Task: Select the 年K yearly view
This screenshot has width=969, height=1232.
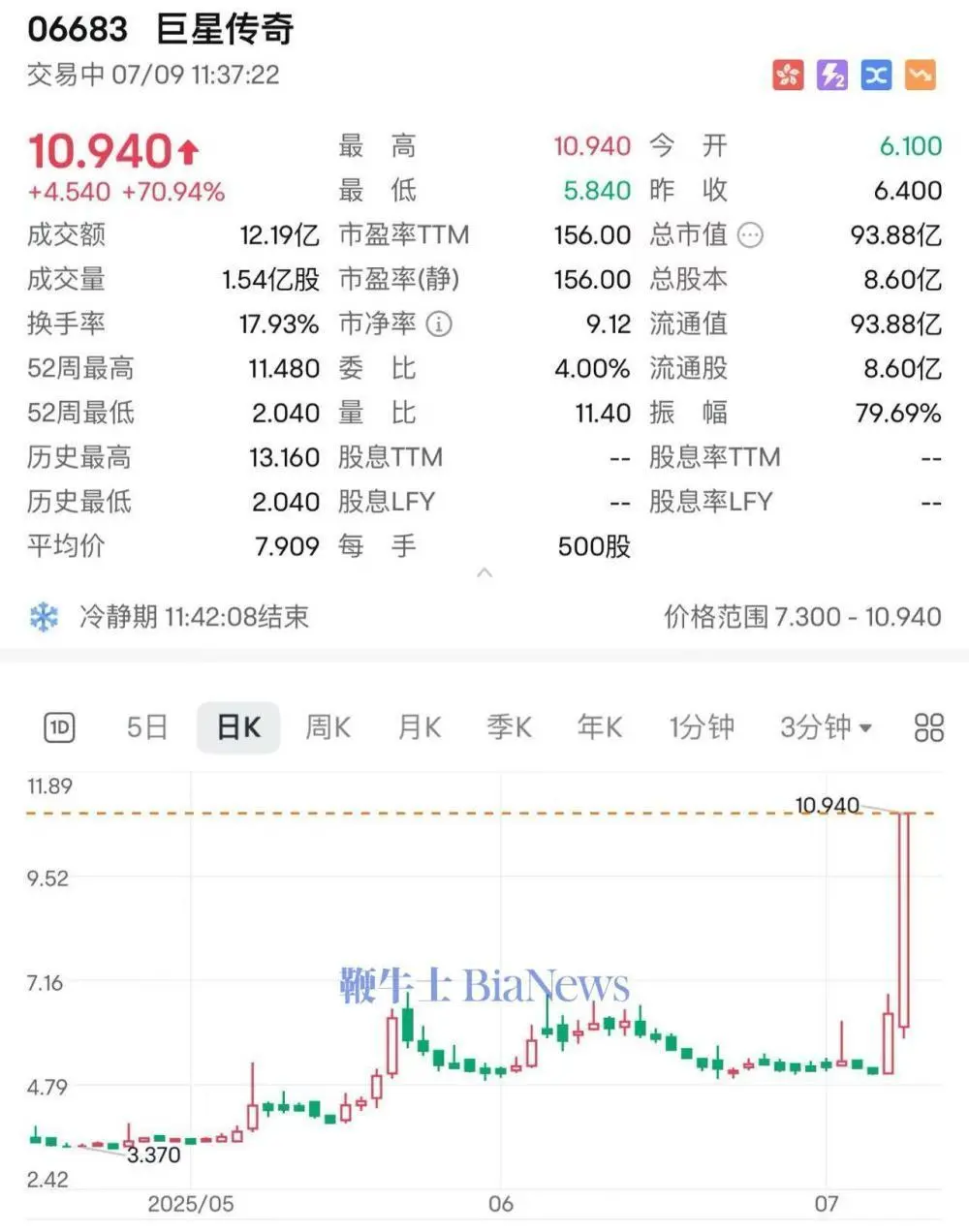Action: tap(600, 726)
